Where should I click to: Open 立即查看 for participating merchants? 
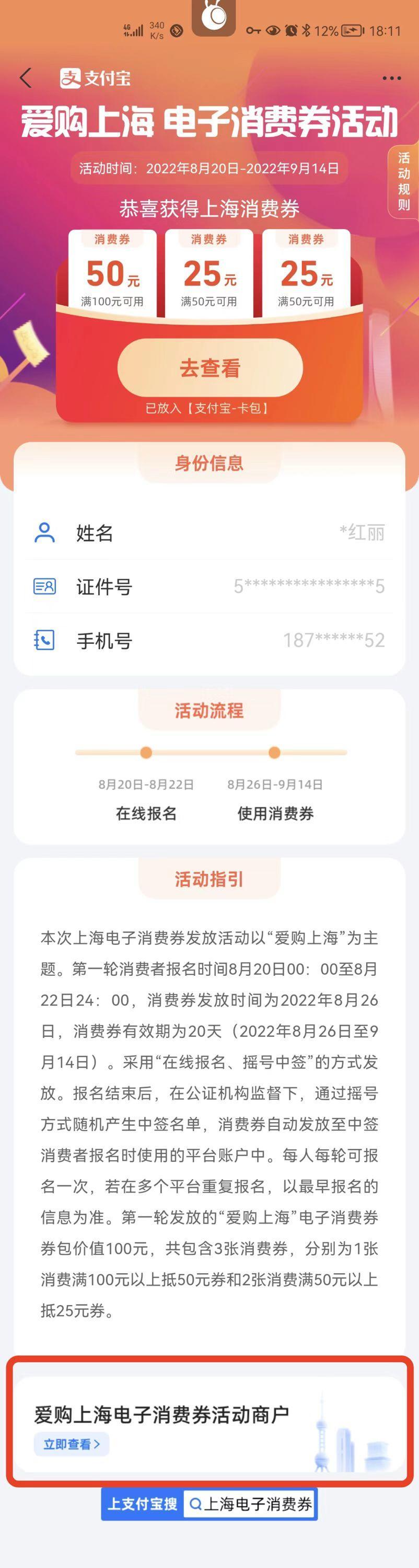72,1443
